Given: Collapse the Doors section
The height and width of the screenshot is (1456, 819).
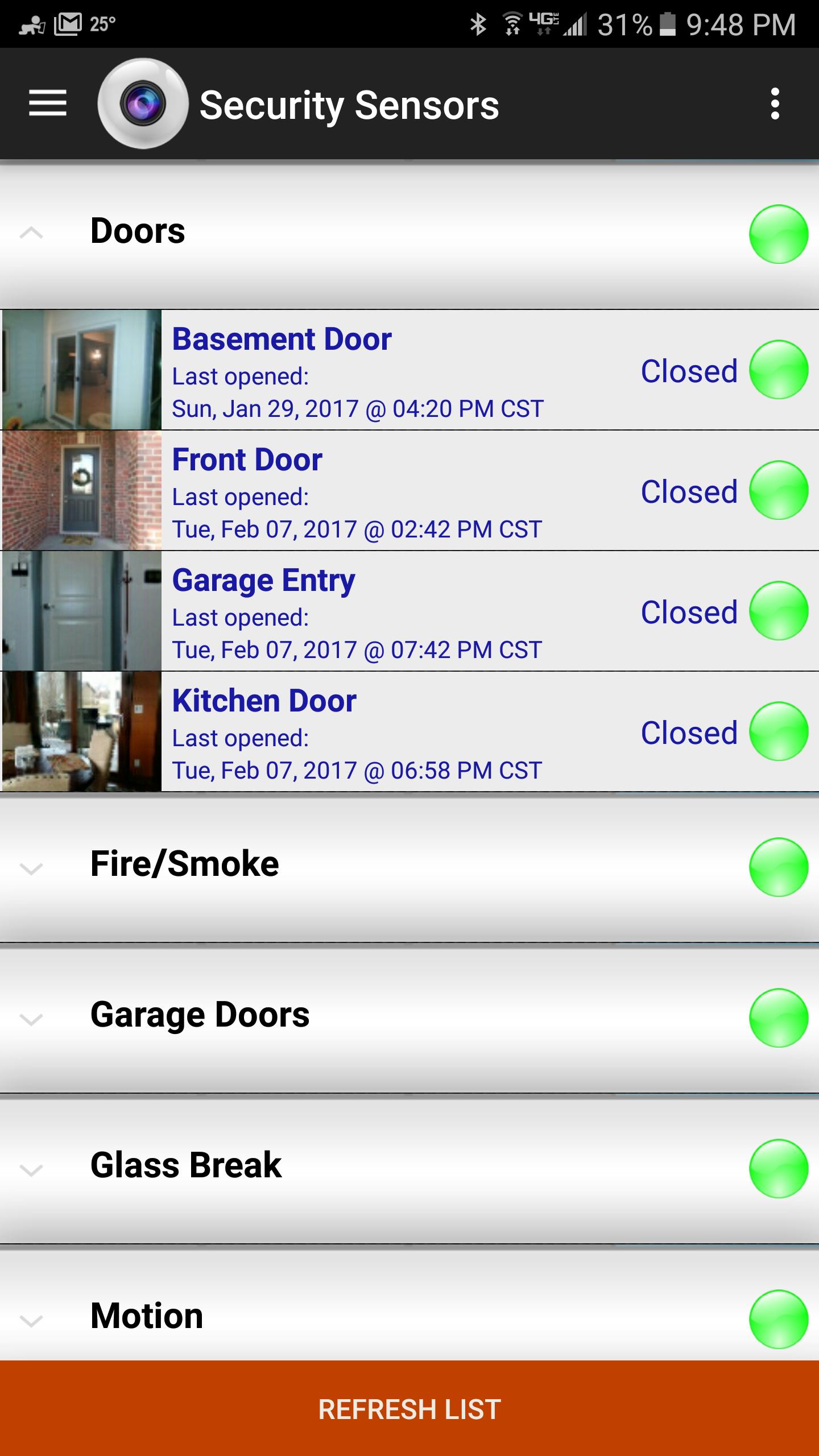Looking at the screenshot, I should (x=32, y=233).
